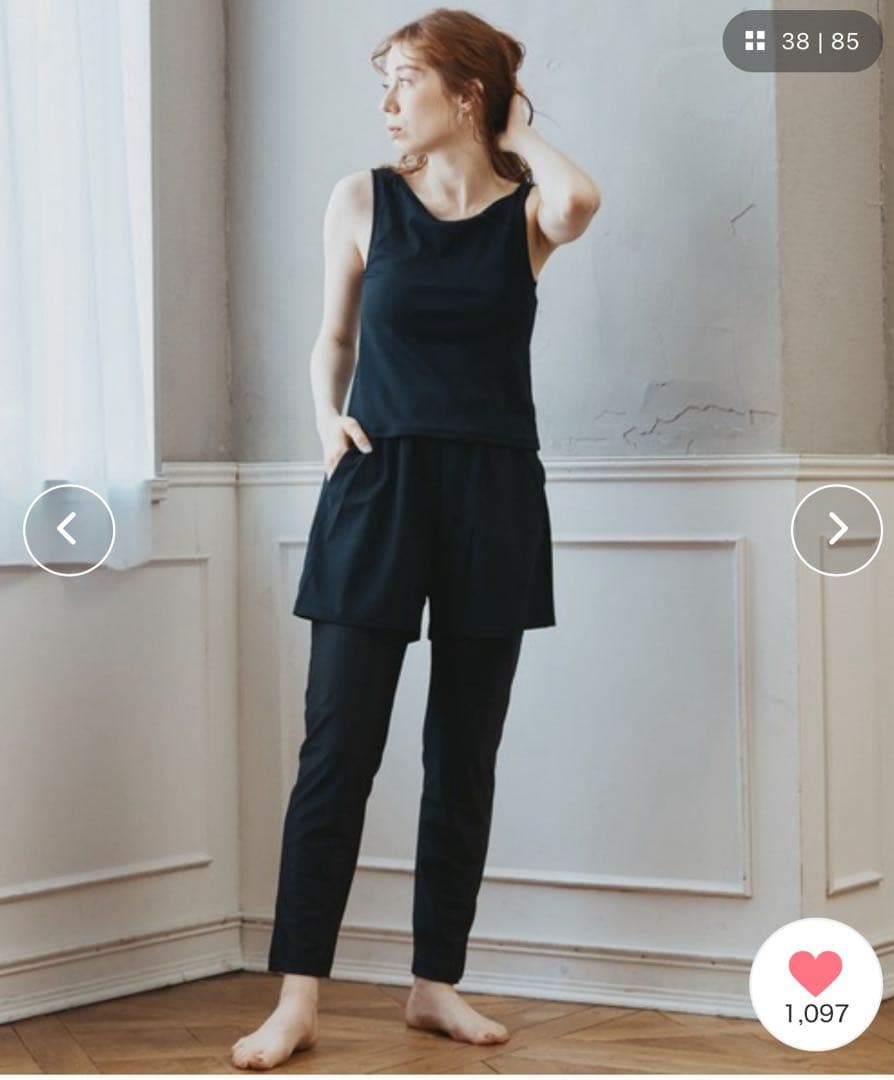Open the image grid view counter 38 | 85
This screenshot has width=894, height=1080.
click(x=802, y=41)
